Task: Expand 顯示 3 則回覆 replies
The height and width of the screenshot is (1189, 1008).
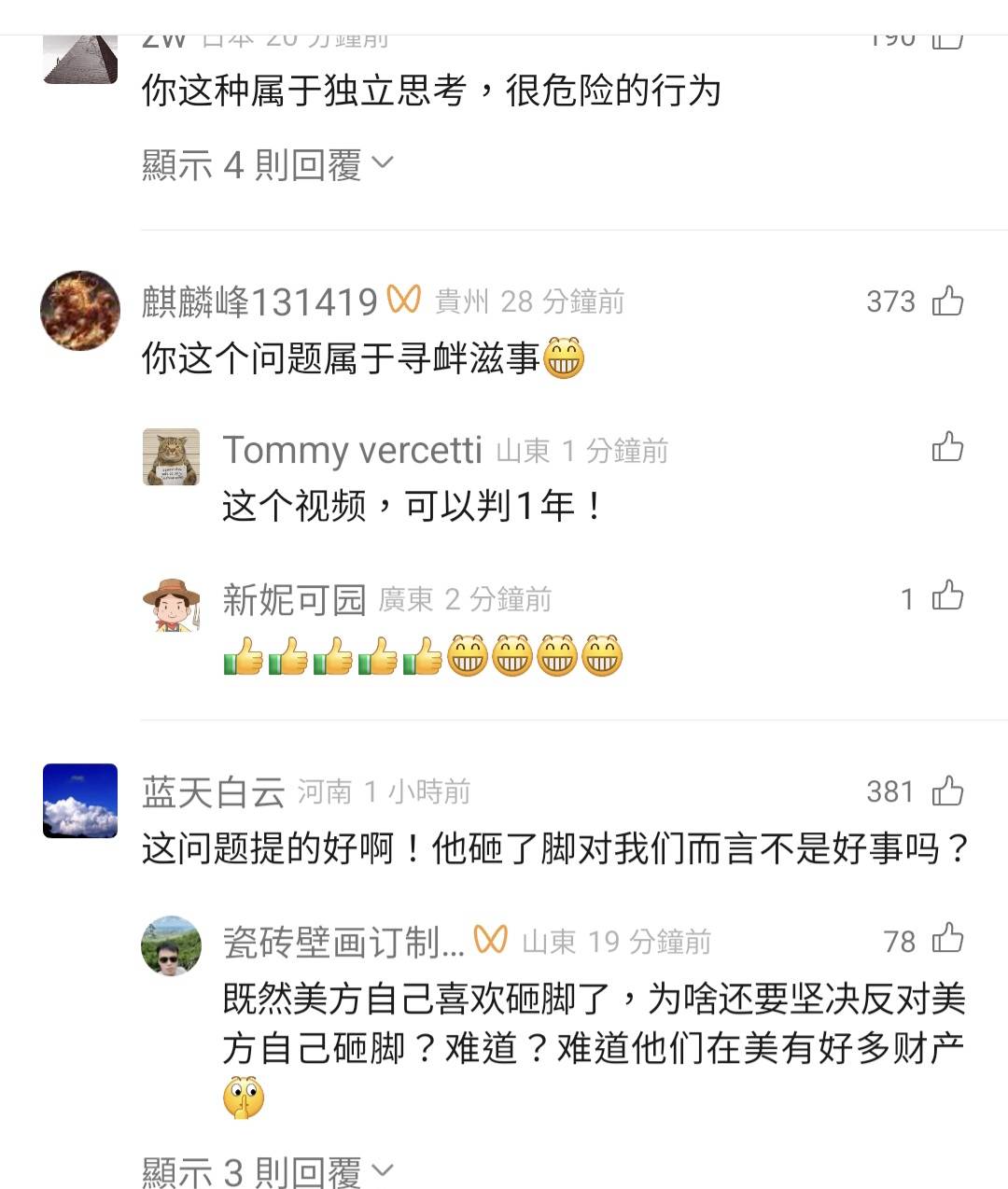Action: tap(268, 1171)
